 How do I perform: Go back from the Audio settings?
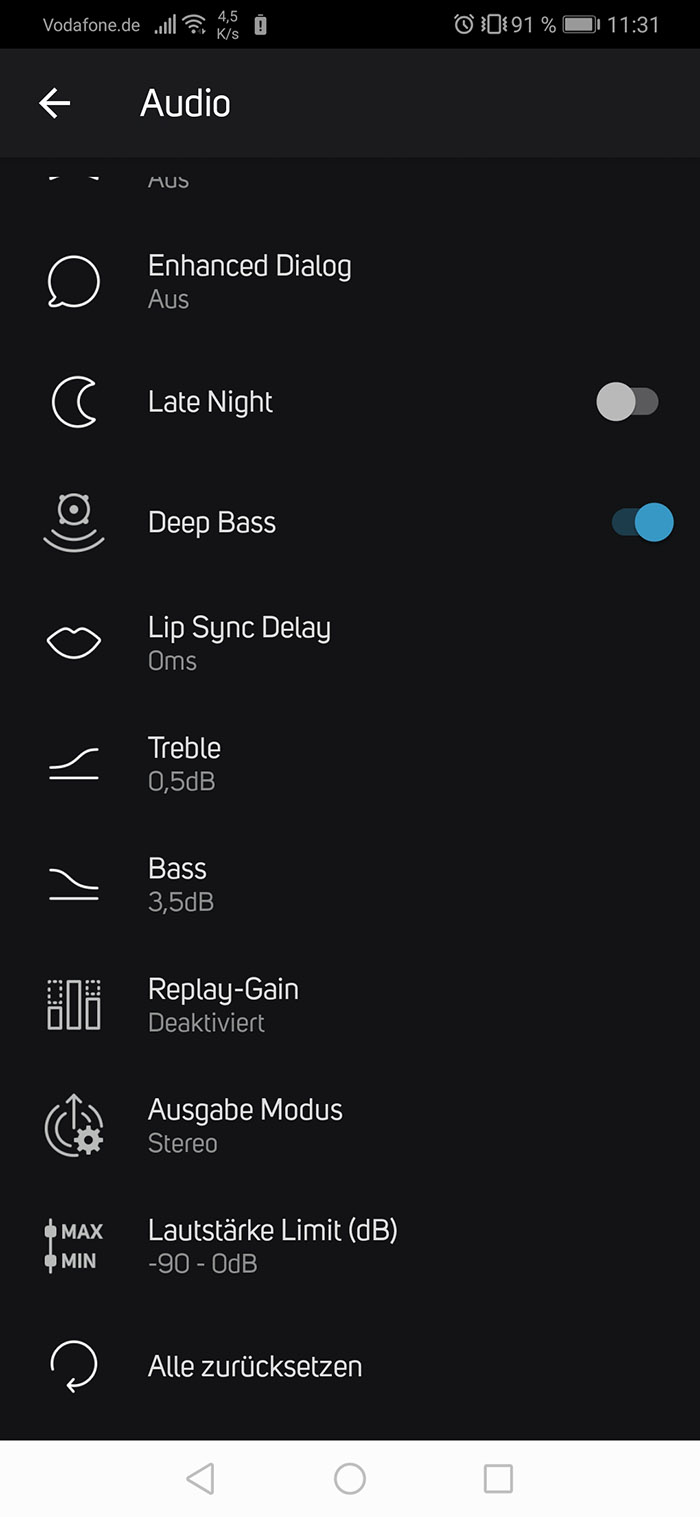point(54,103)
